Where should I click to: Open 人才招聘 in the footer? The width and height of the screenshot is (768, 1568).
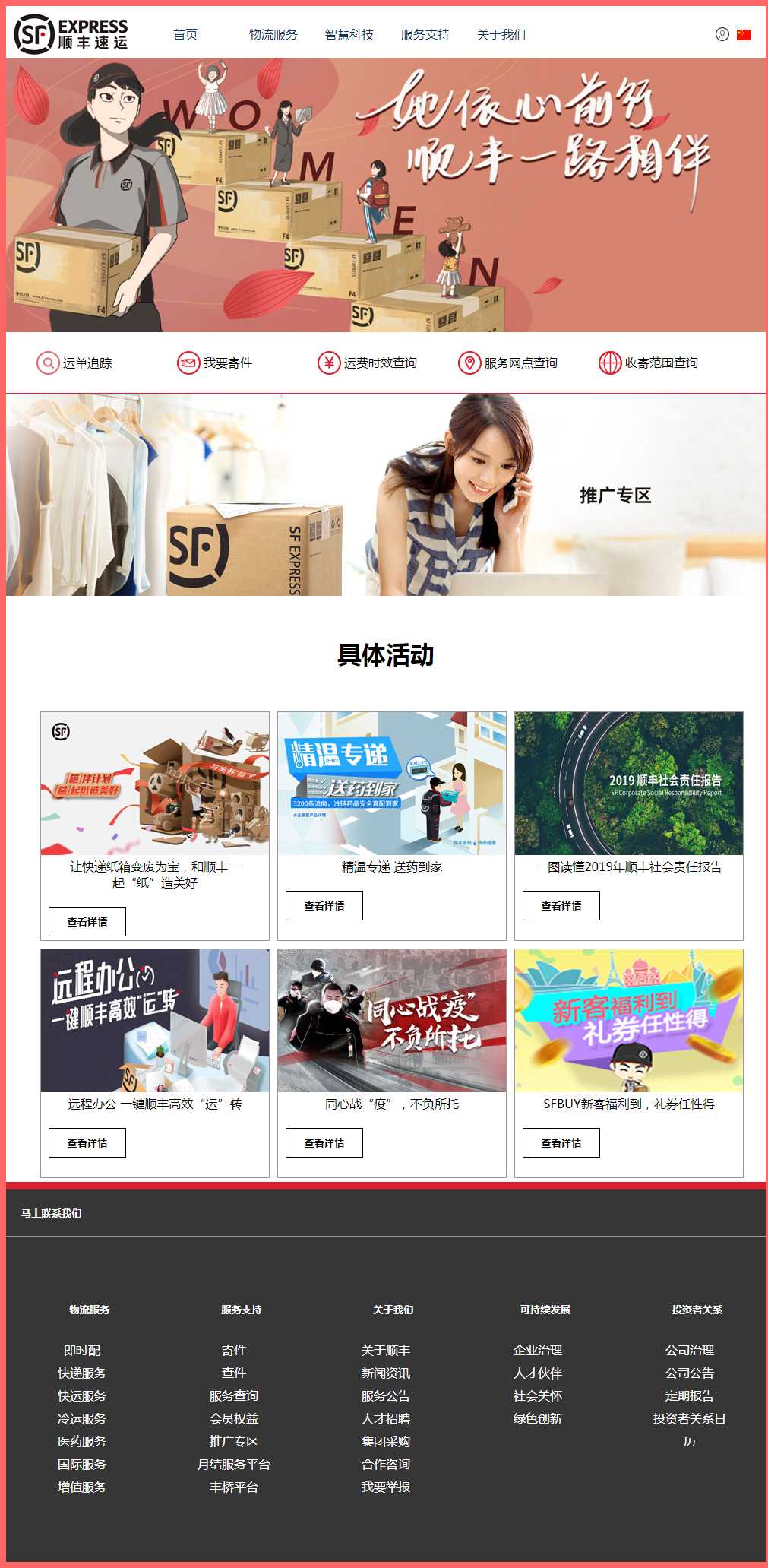point(386,1418)
